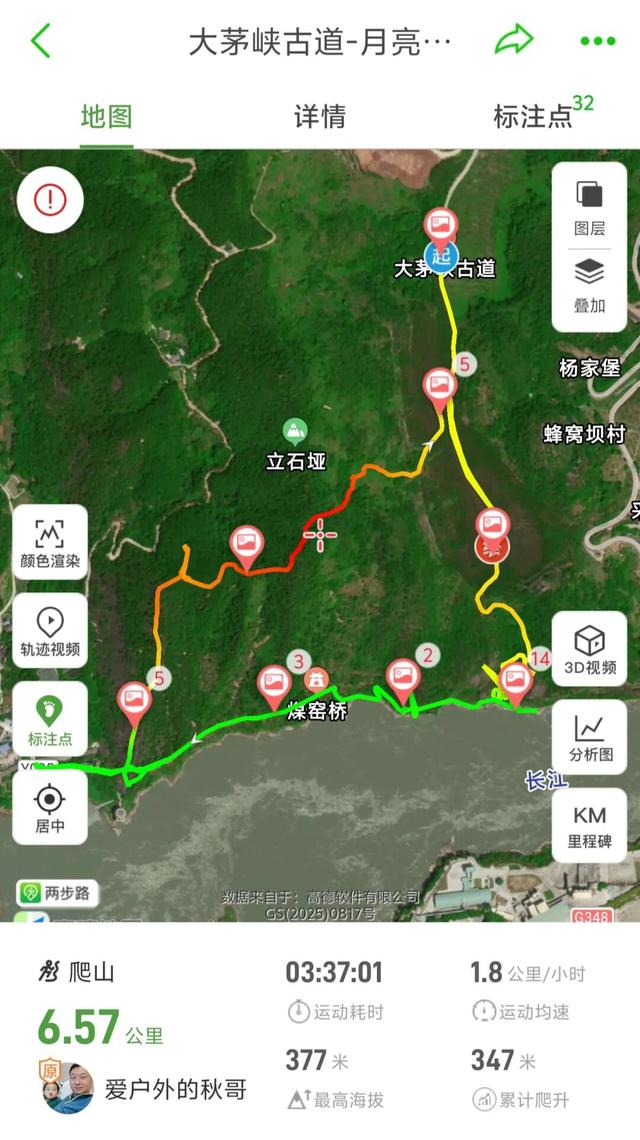Center the map with 居中
Image resolution: width=640 pixels, height=1140 pixels.
(x=50, y=807)
